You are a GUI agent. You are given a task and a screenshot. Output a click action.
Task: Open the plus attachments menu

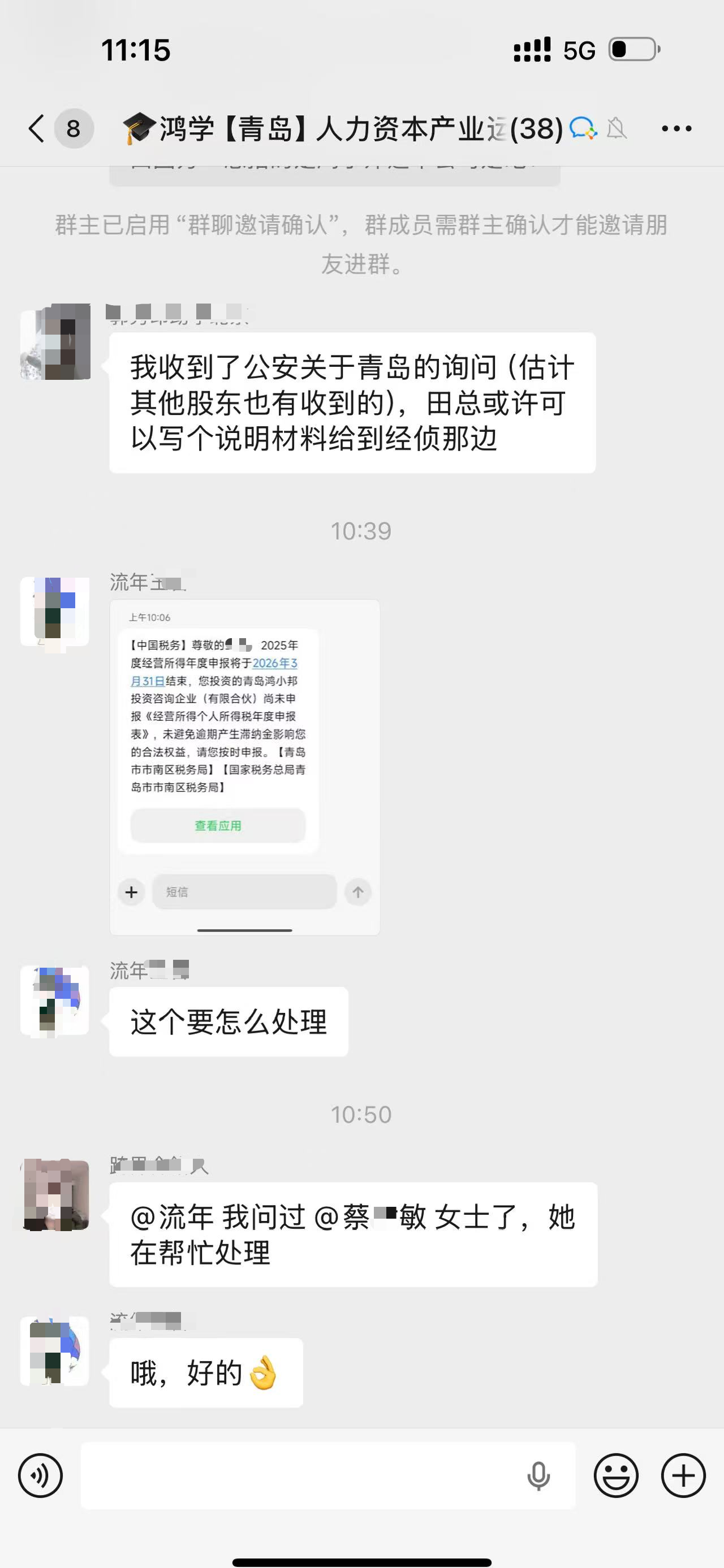[683, 1475]
